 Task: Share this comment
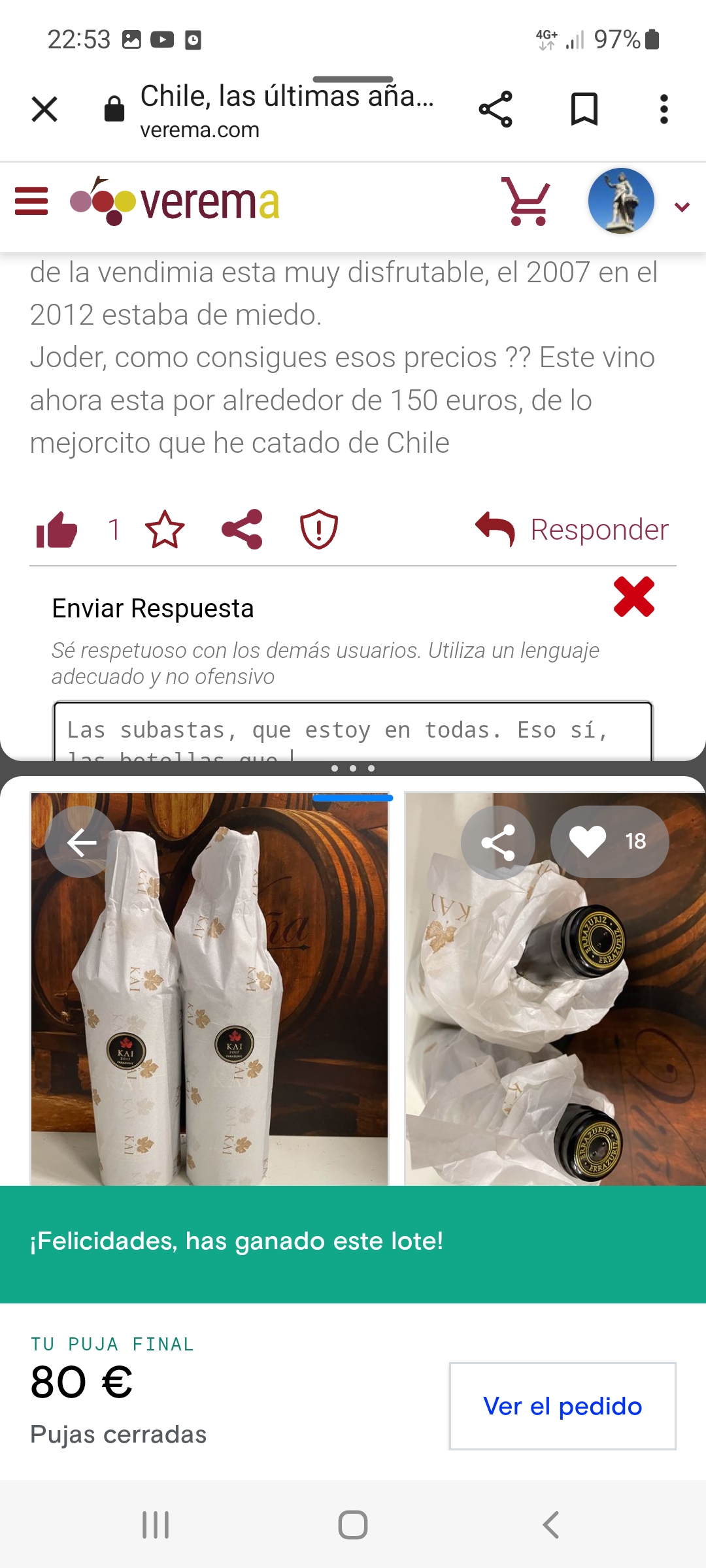pos(242,529)
